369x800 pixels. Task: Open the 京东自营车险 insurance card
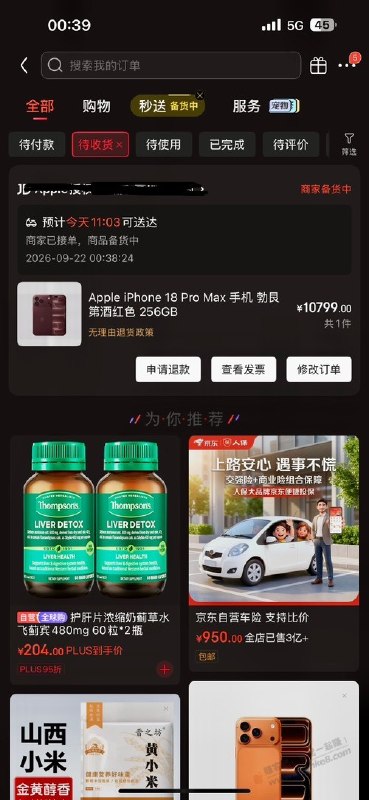[x=274, y=553]
